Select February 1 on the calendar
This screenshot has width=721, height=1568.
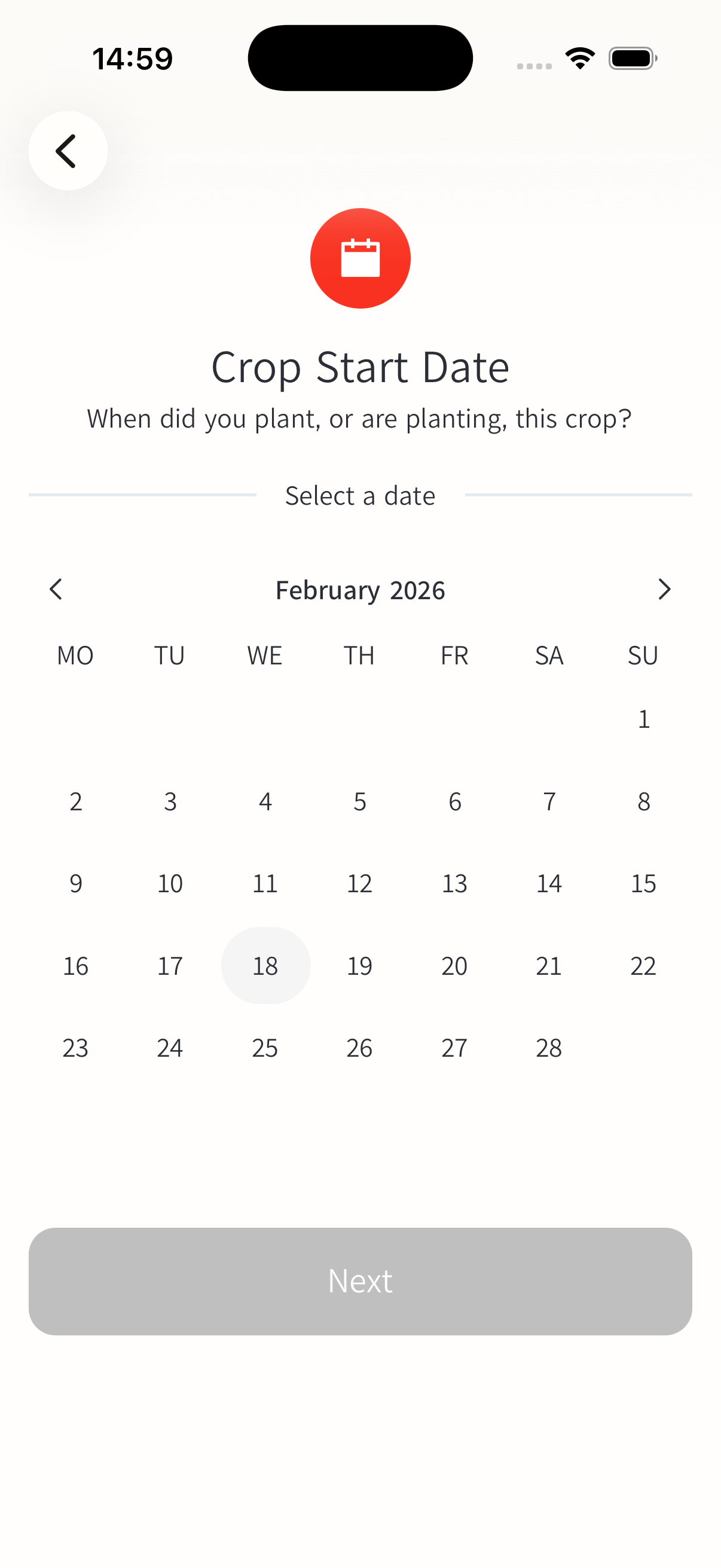click(643, 719)
